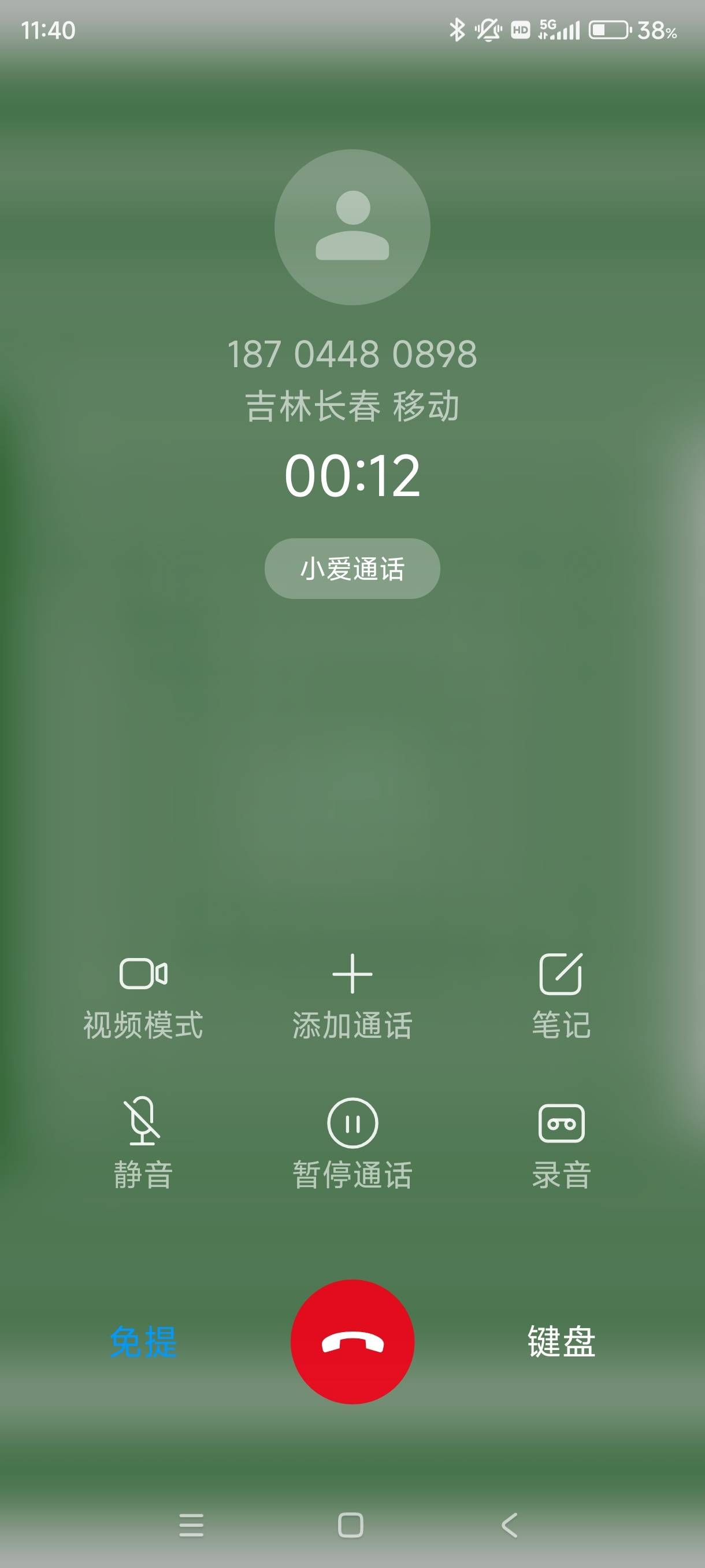Go back with the navigation arrow
Image resolution: width=705 pixels, height=1568 pixels.
pos(510,1525)
